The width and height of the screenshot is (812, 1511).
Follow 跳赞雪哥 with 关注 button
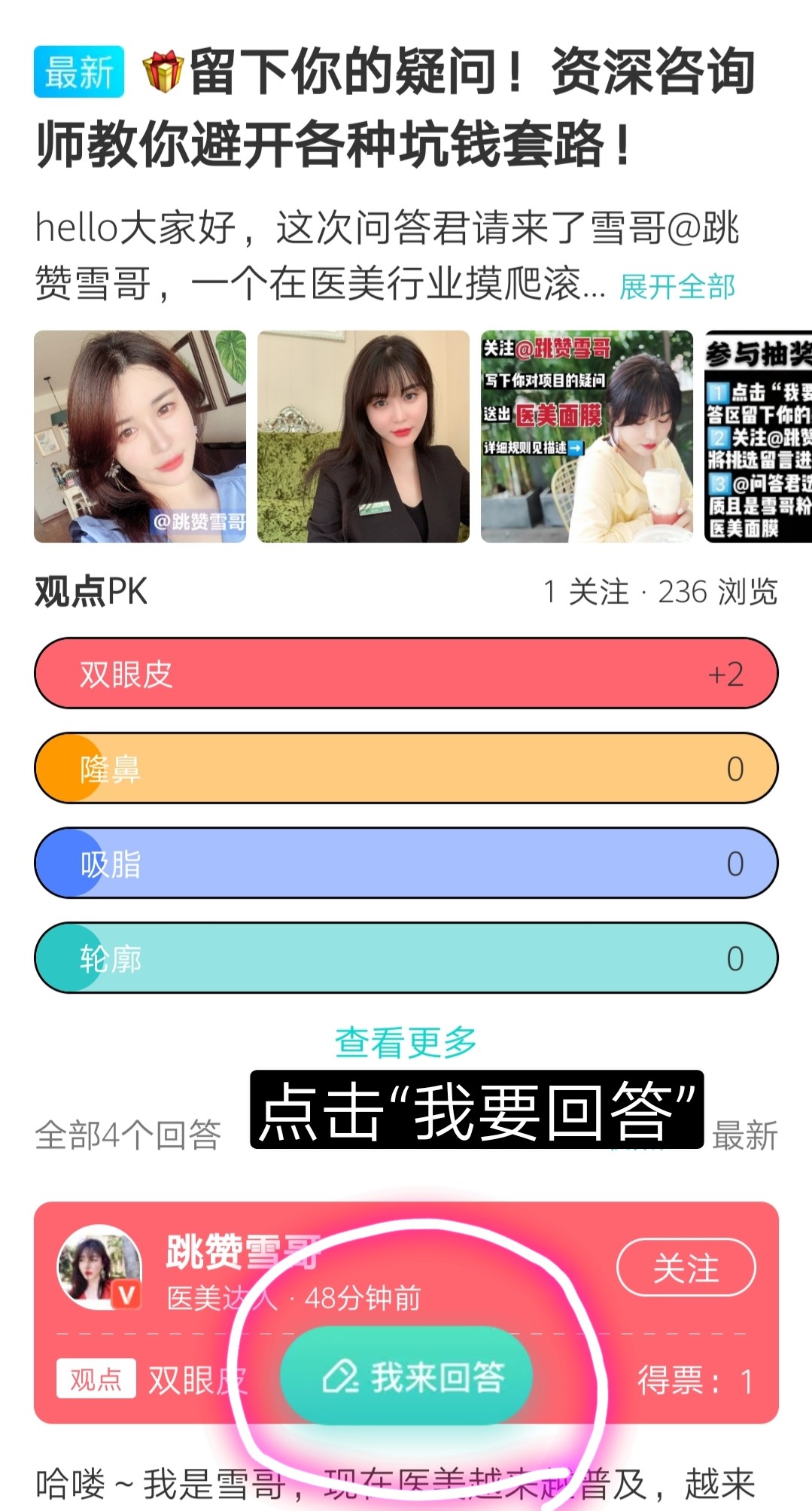pos(686,1268)
